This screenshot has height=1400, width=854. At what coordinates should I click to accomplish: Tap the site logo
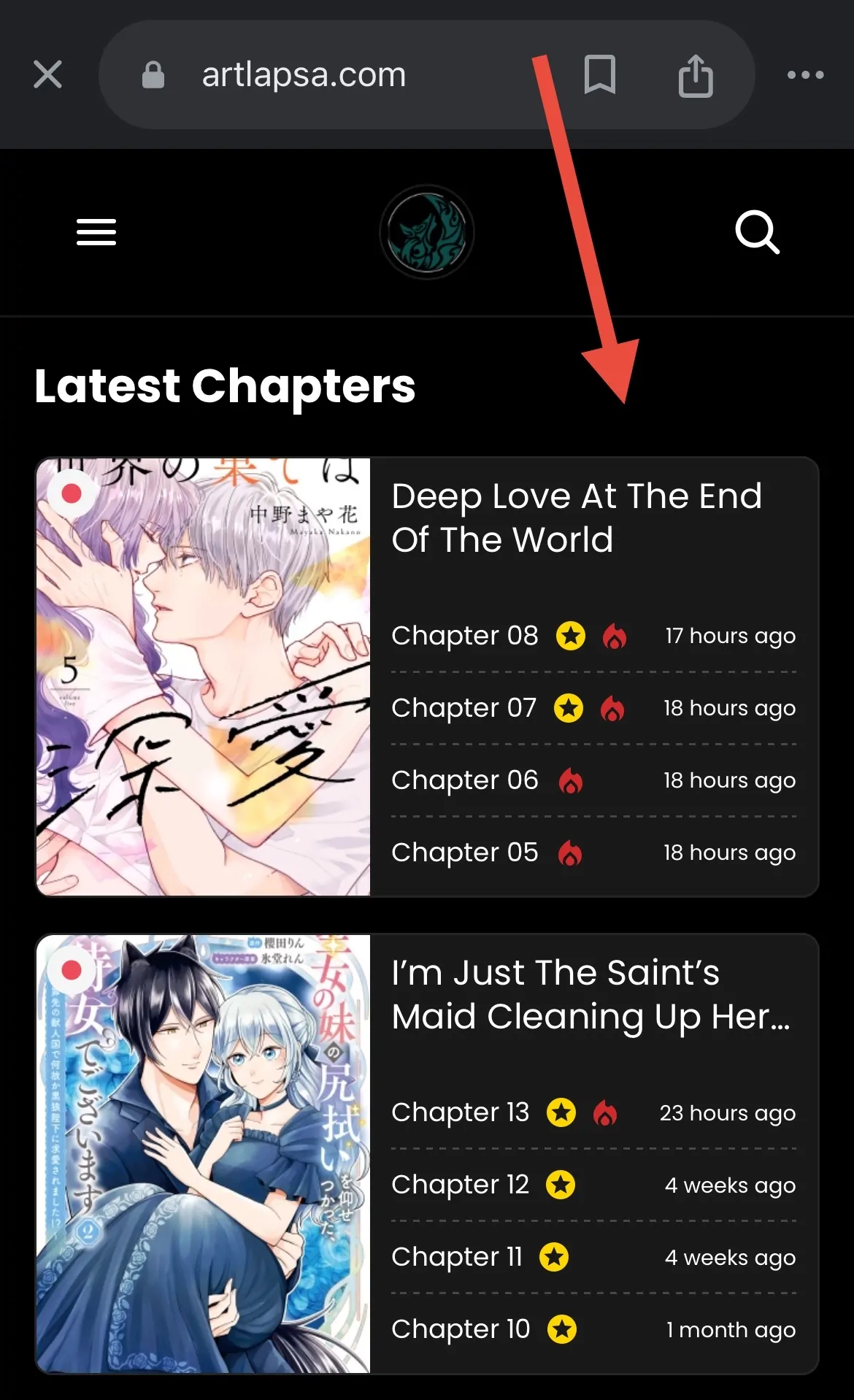[427, 232]
